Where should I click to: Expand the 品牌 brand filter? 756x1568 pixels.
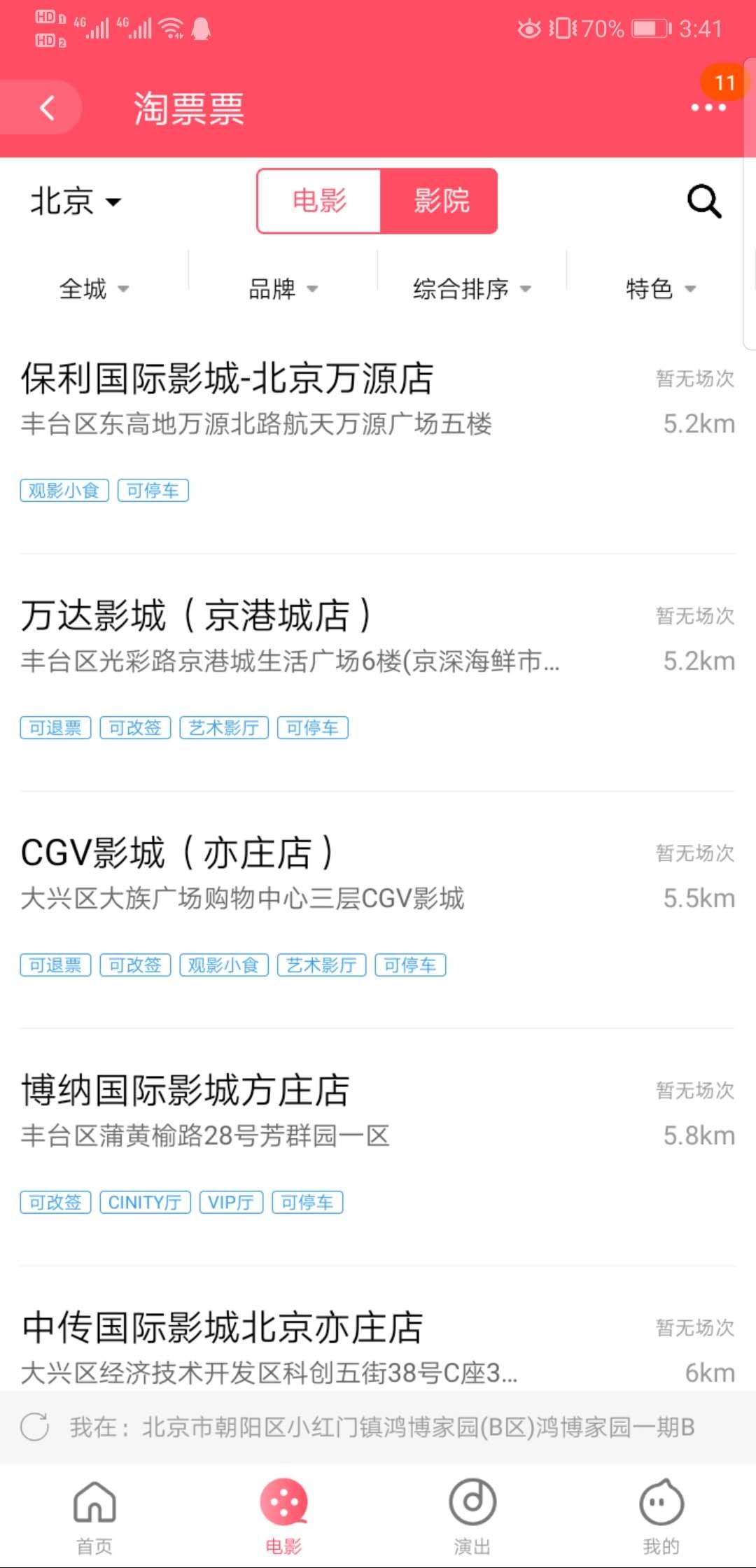click(282, 288)
